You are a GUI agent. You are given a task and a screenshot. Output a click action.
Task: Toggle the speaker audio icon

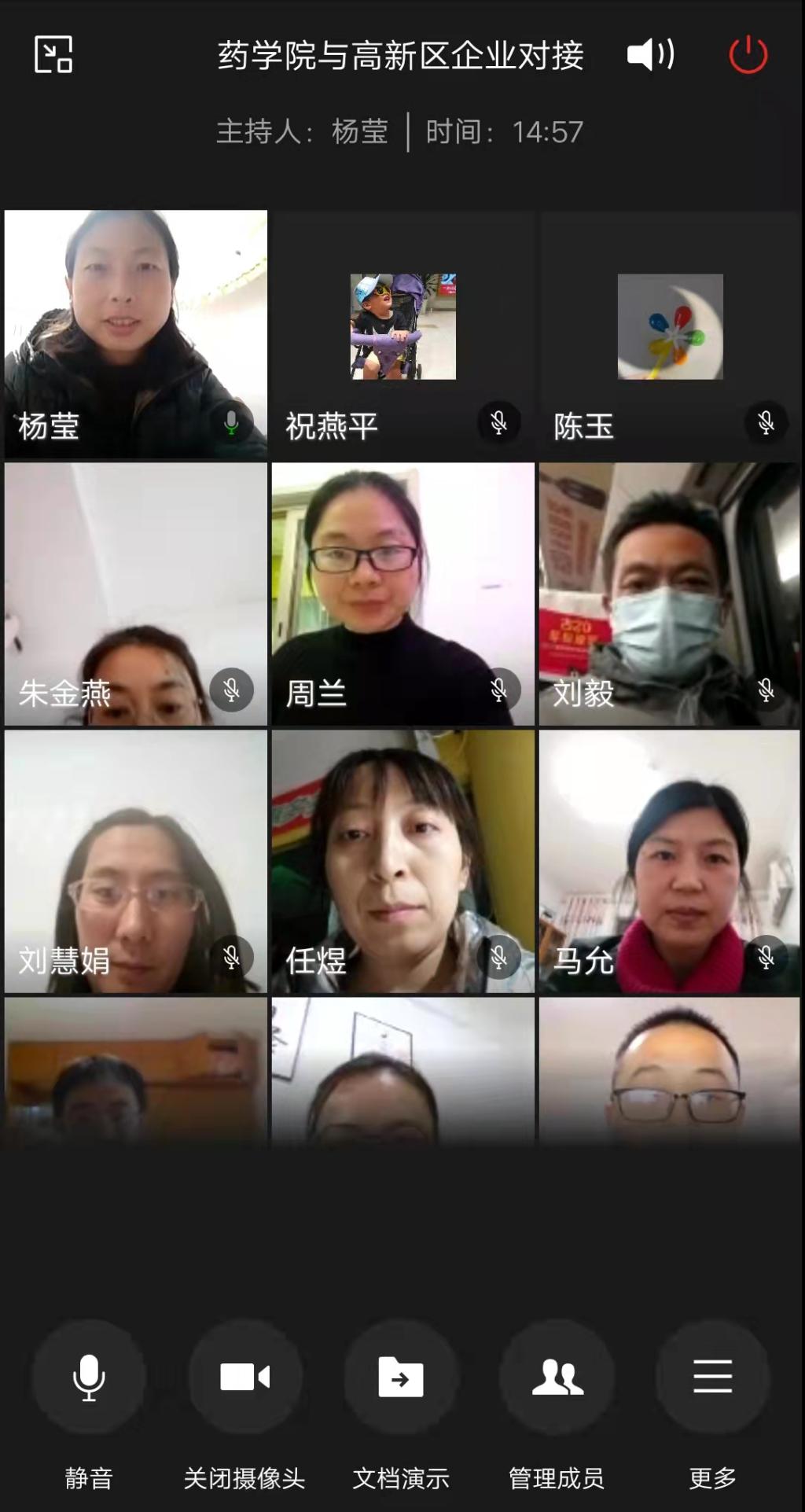click(x=650, y=55)
